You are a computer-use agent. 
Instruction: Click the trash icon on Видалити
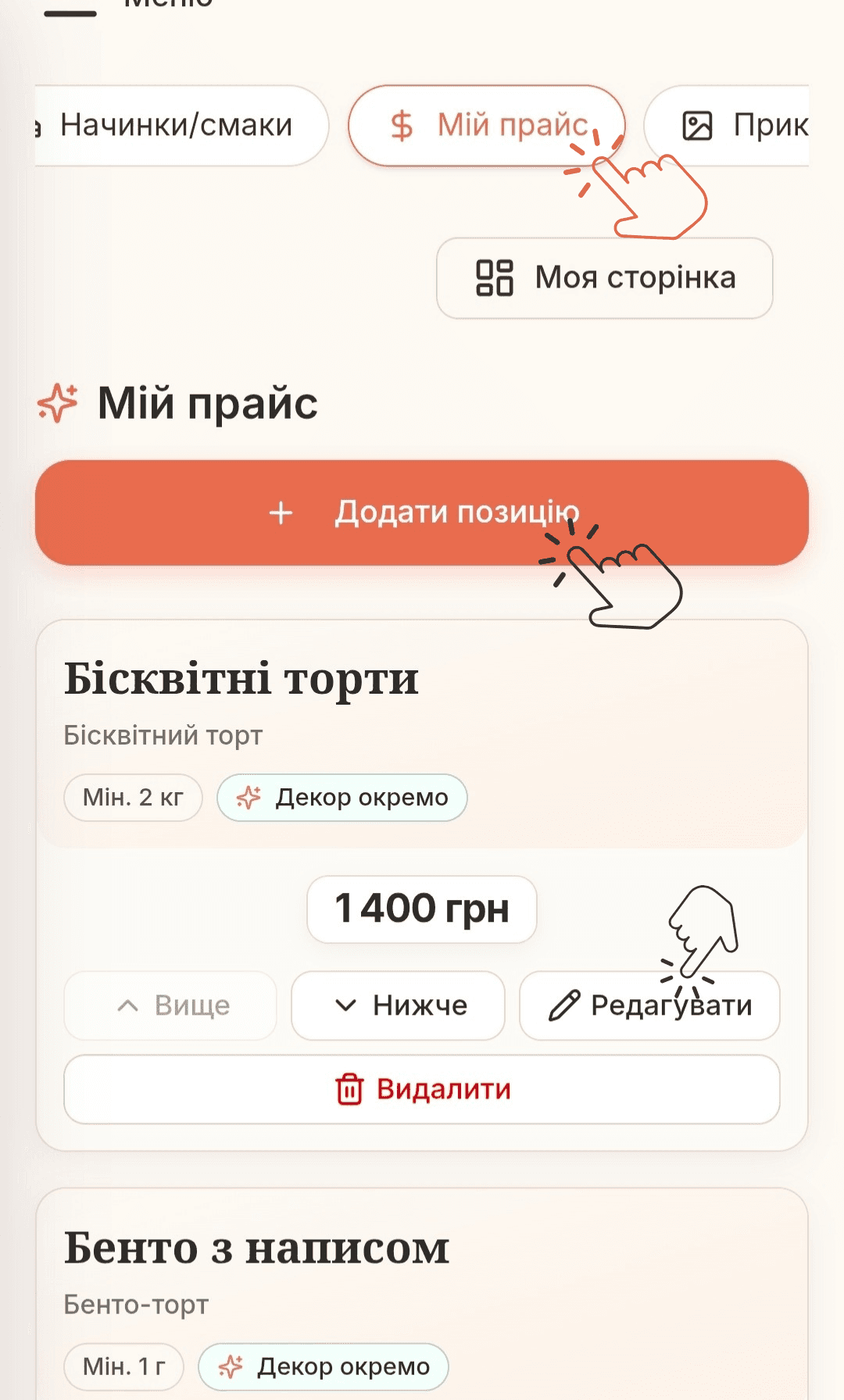coord(351,1089)
